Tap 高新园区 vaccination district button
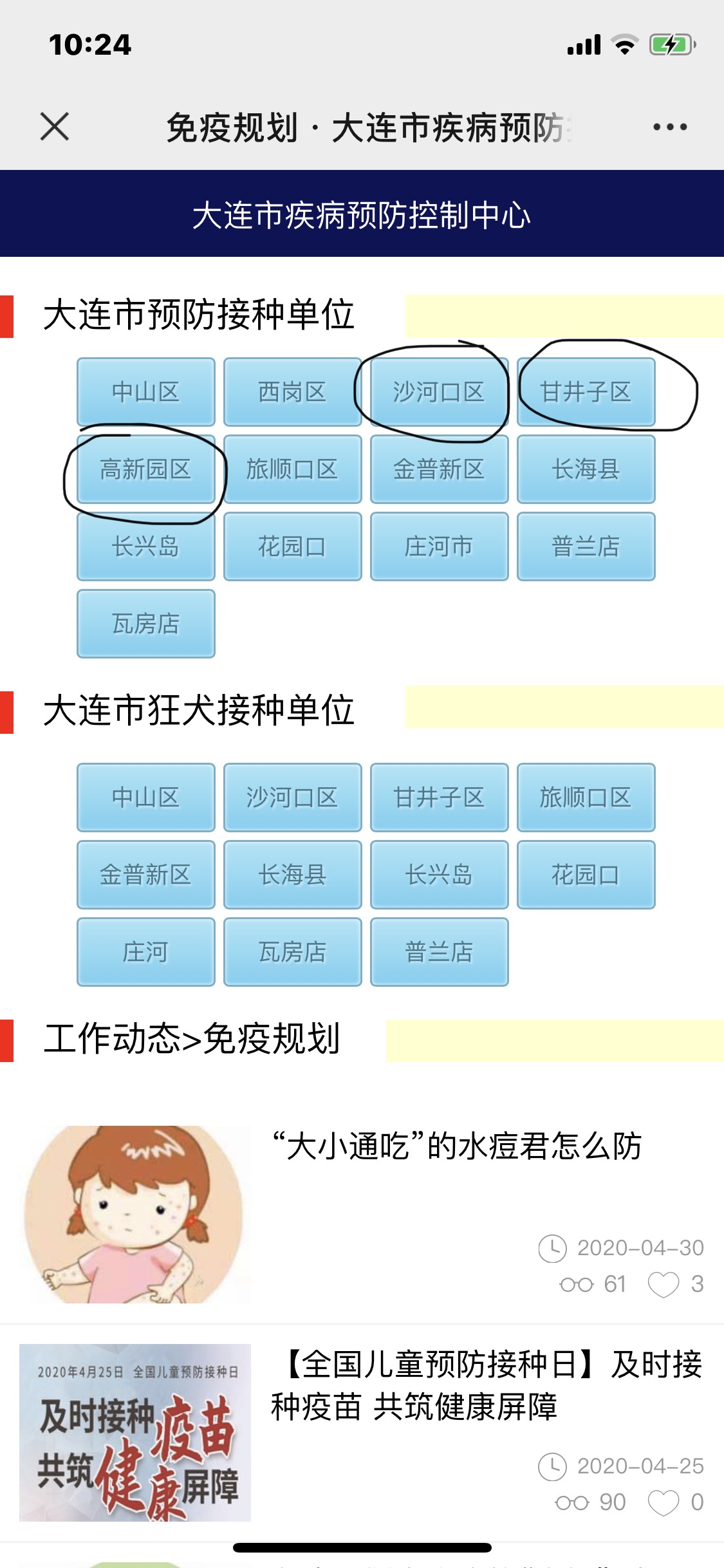Viewport: 724px width, 1568px height. pos(145,469)
